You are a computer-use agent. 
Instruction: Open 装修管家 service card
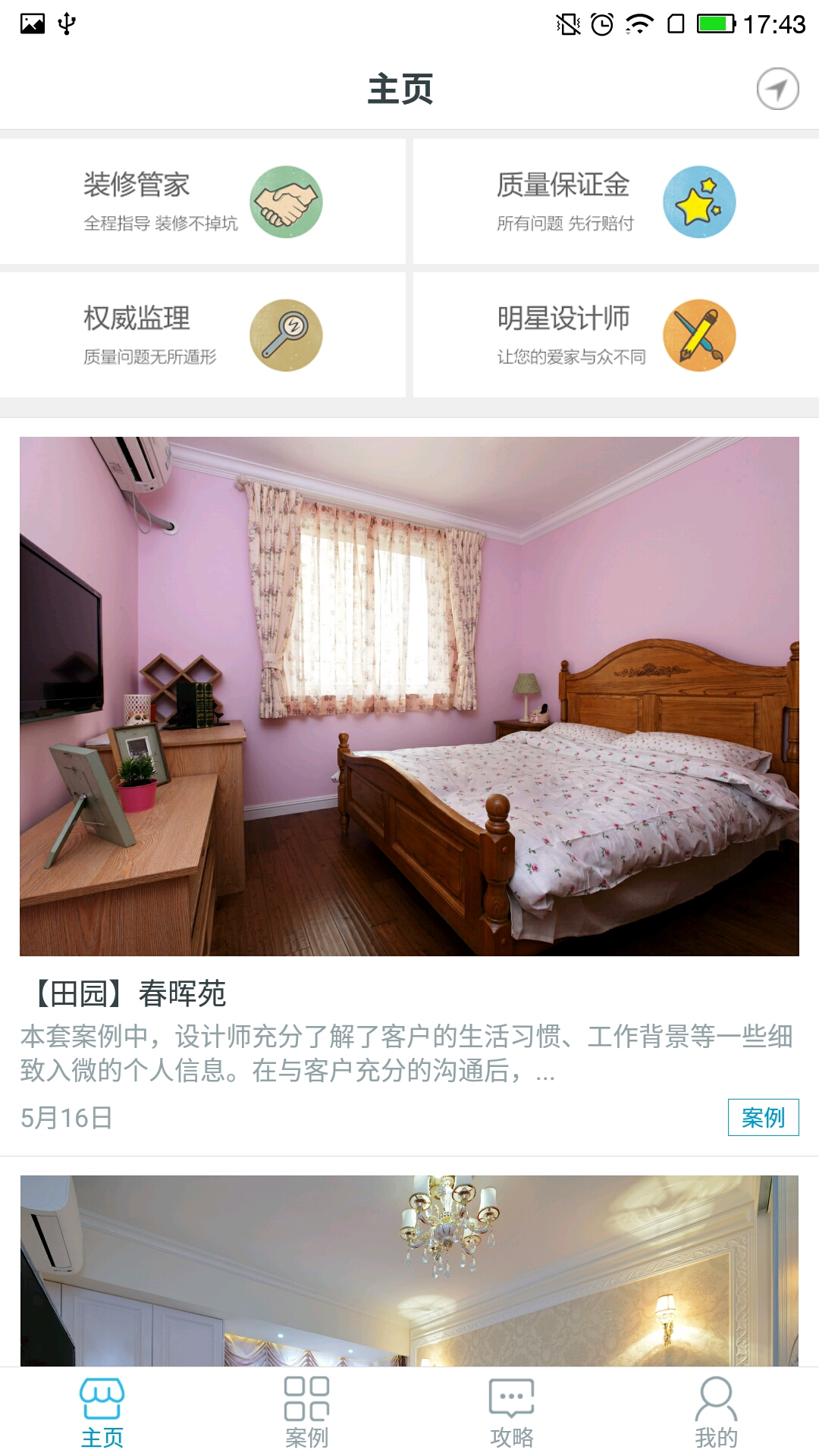click(x=202, y=202)
